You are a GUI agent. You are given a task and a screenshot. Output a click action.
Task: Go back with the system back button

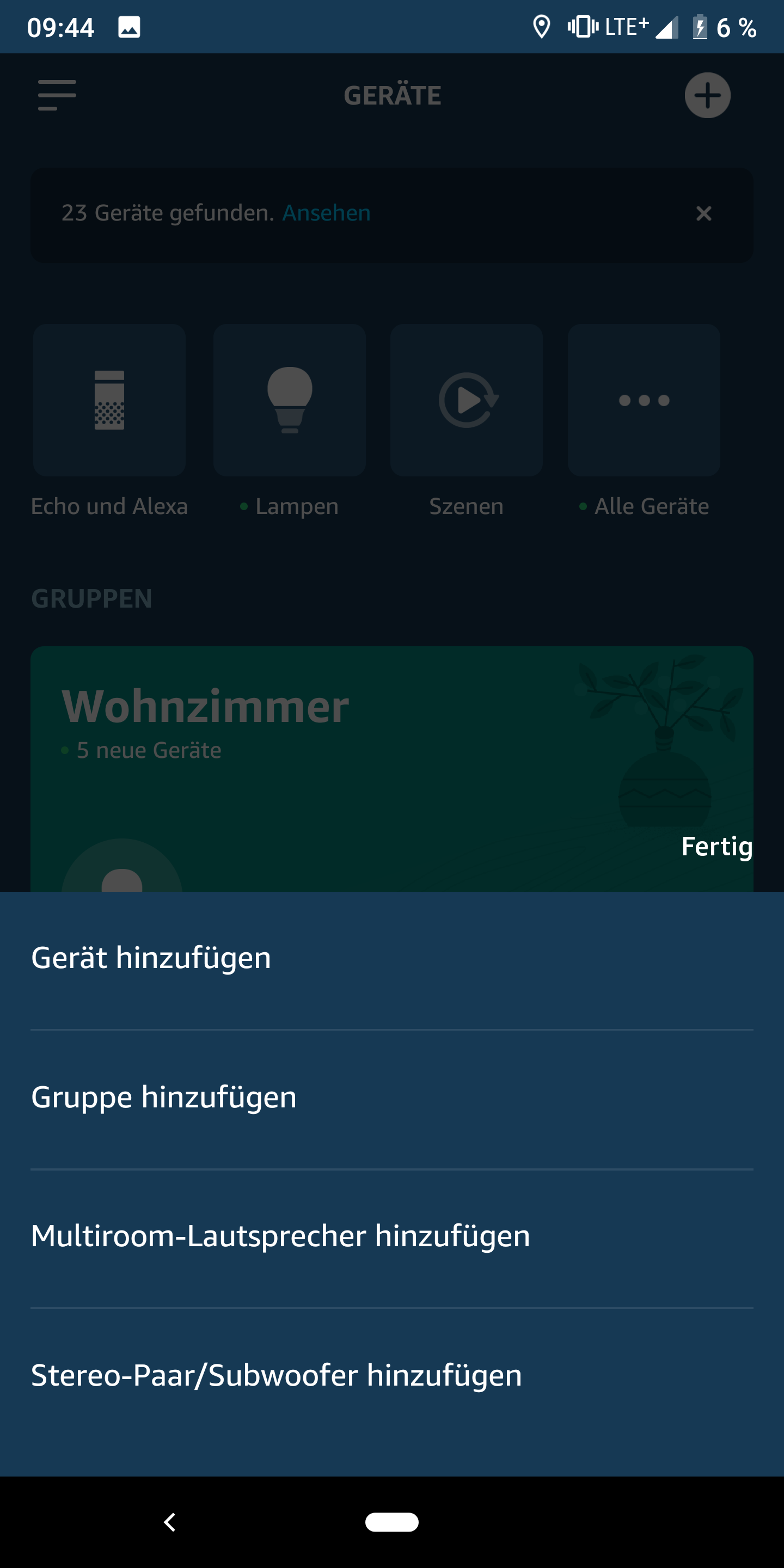tap(170, 1522)
